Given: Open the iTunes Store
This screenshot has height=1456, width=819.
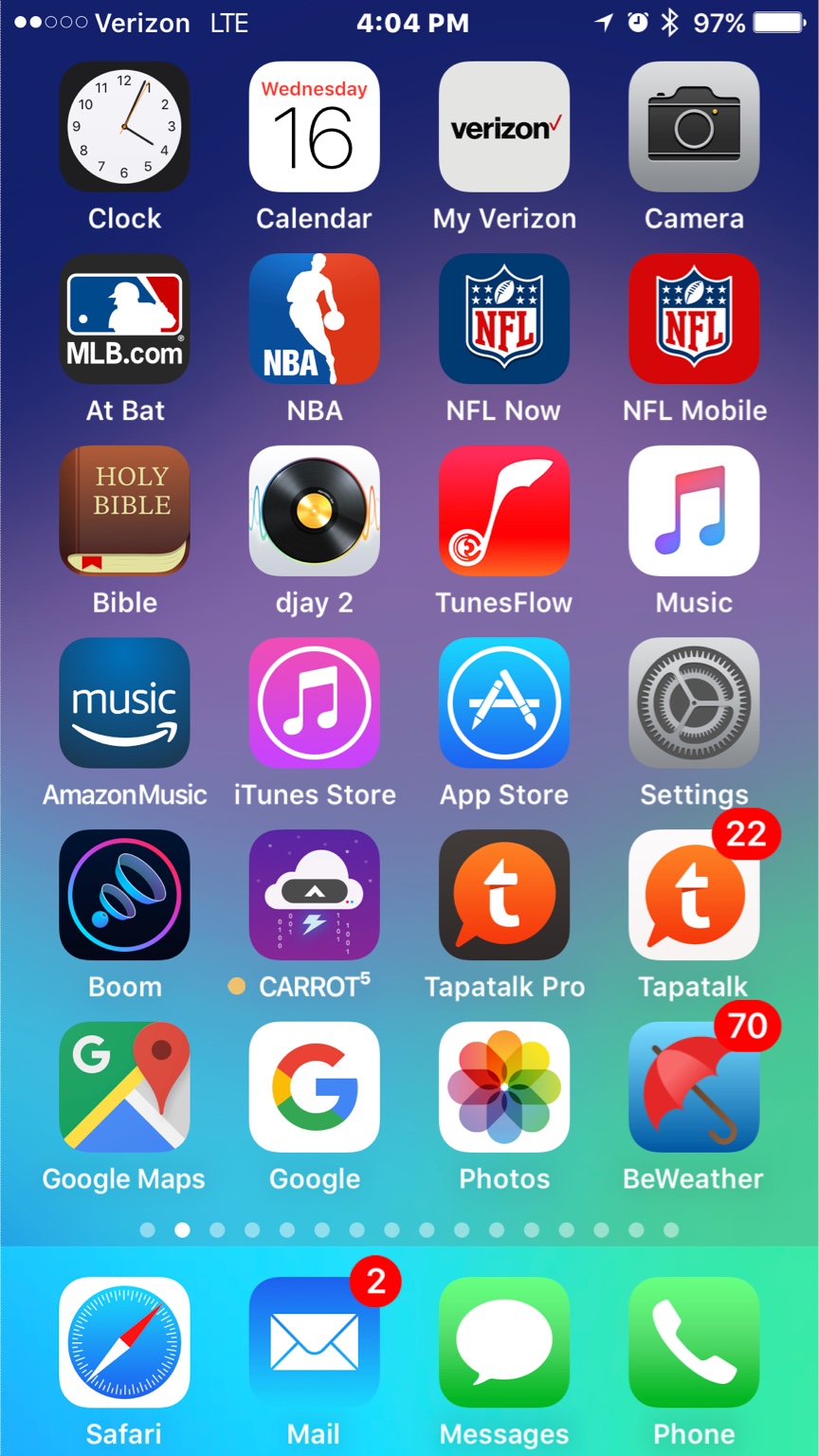Looking at the screenshot, I should coord(314,702).
